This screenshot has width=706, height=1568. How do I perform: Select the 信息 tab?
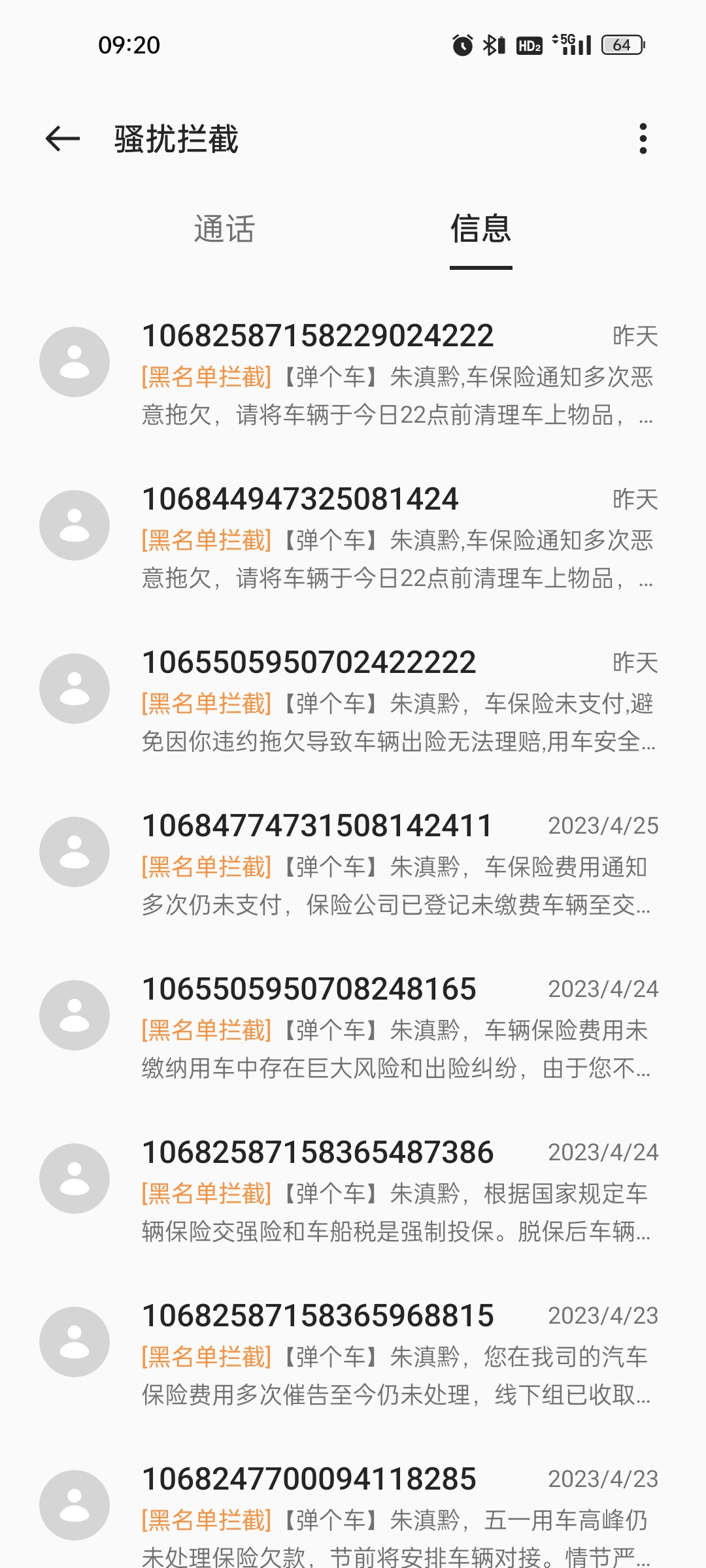[480, 229]
